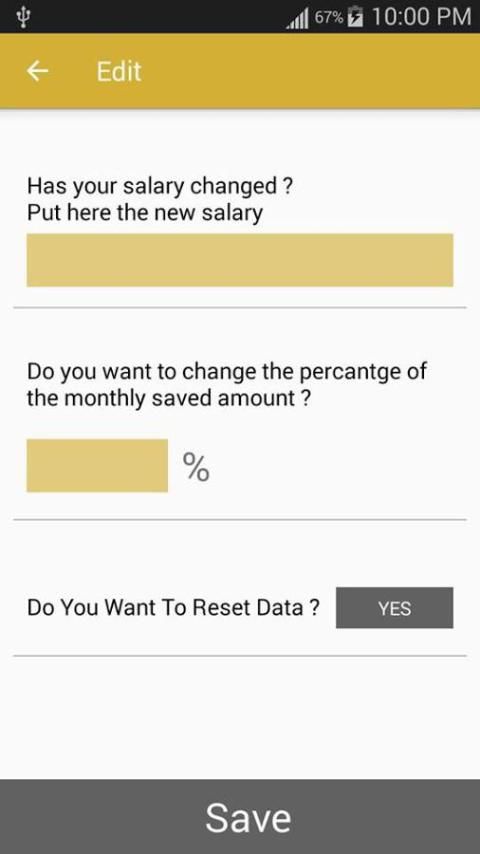This screenshot has height=854, width=480.
Task: Select the savings percentage field
Action: coord(97,466)
